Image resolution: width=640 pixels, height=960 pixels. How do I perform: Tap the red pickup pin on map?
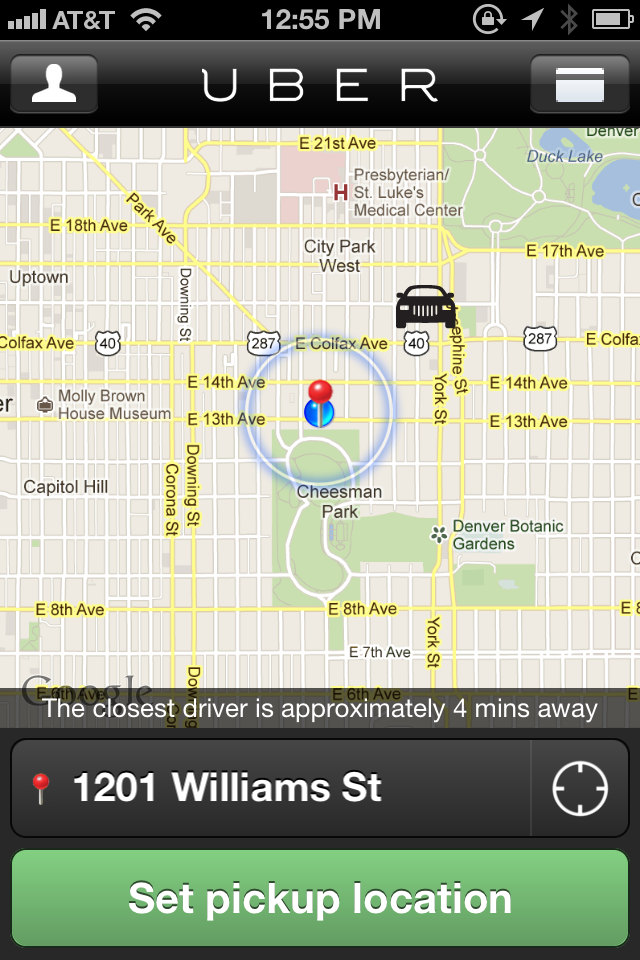click(x=320, y=393)
